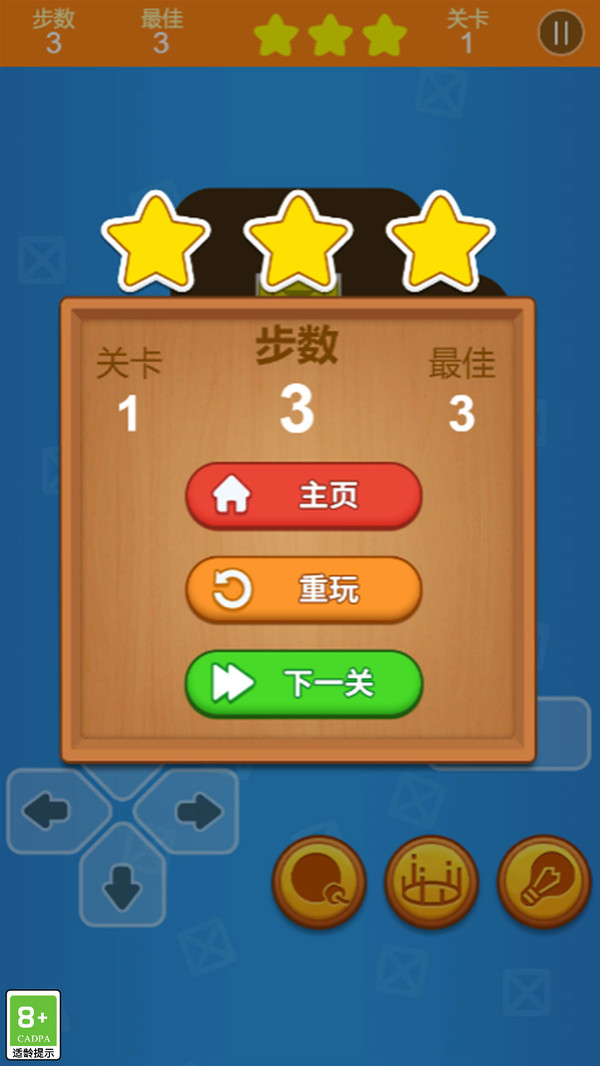Tap the round undo move button
The image size is (600, 1066).
[x=319, y=882]
